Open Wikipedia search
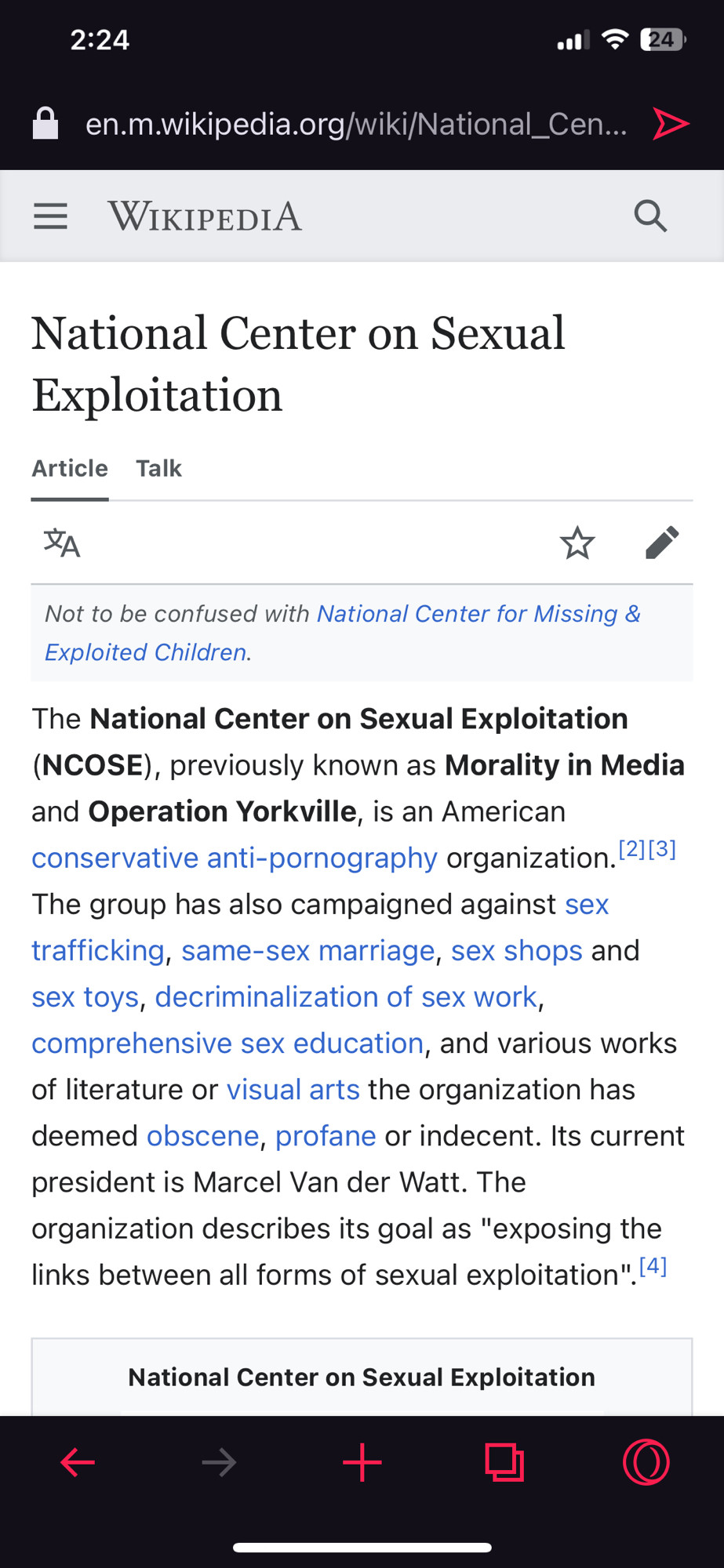Image resolution: width=724 pixels, height=1568 pixels. 650,216
